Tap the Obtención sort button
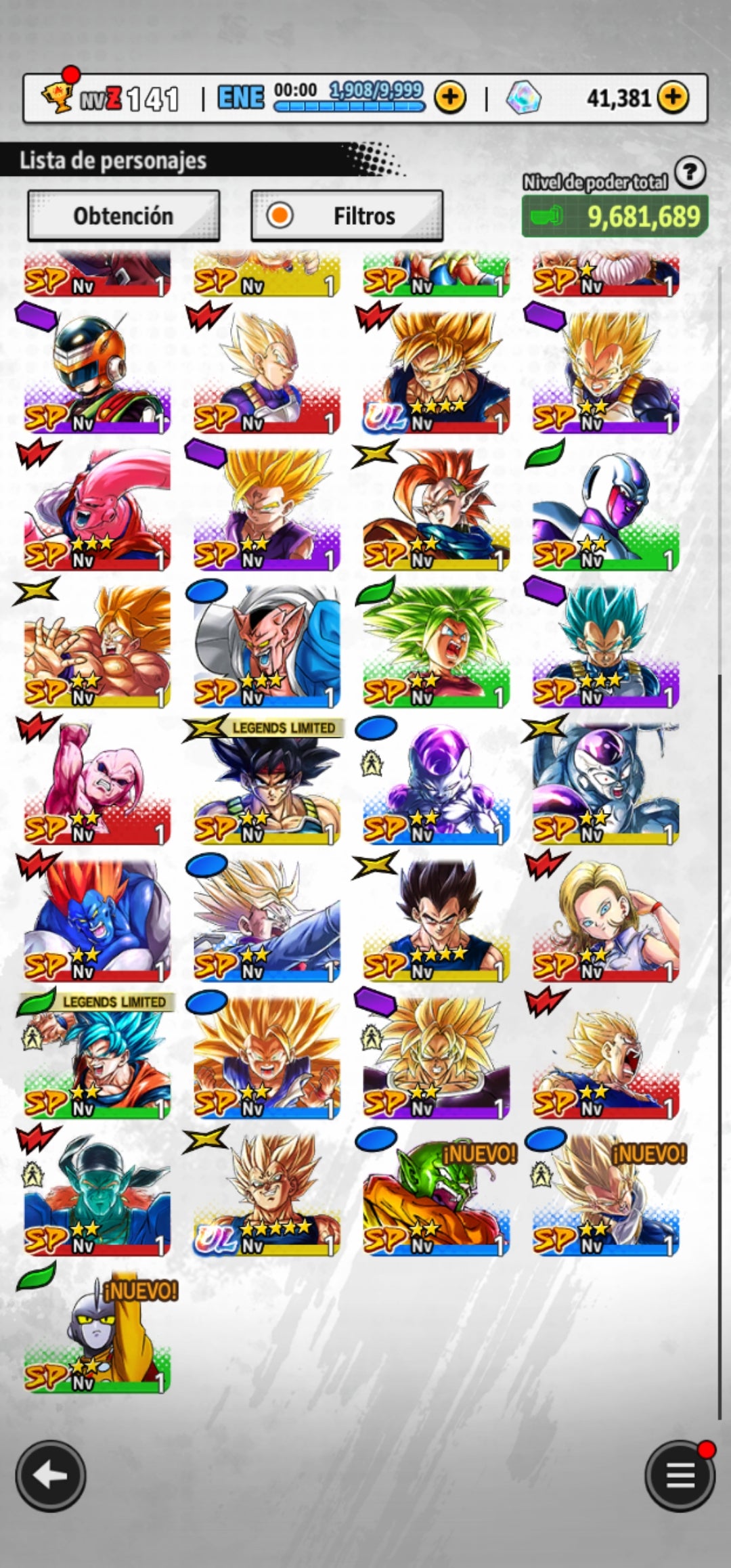Screen dimensions: 731x1568 point(123,216)
